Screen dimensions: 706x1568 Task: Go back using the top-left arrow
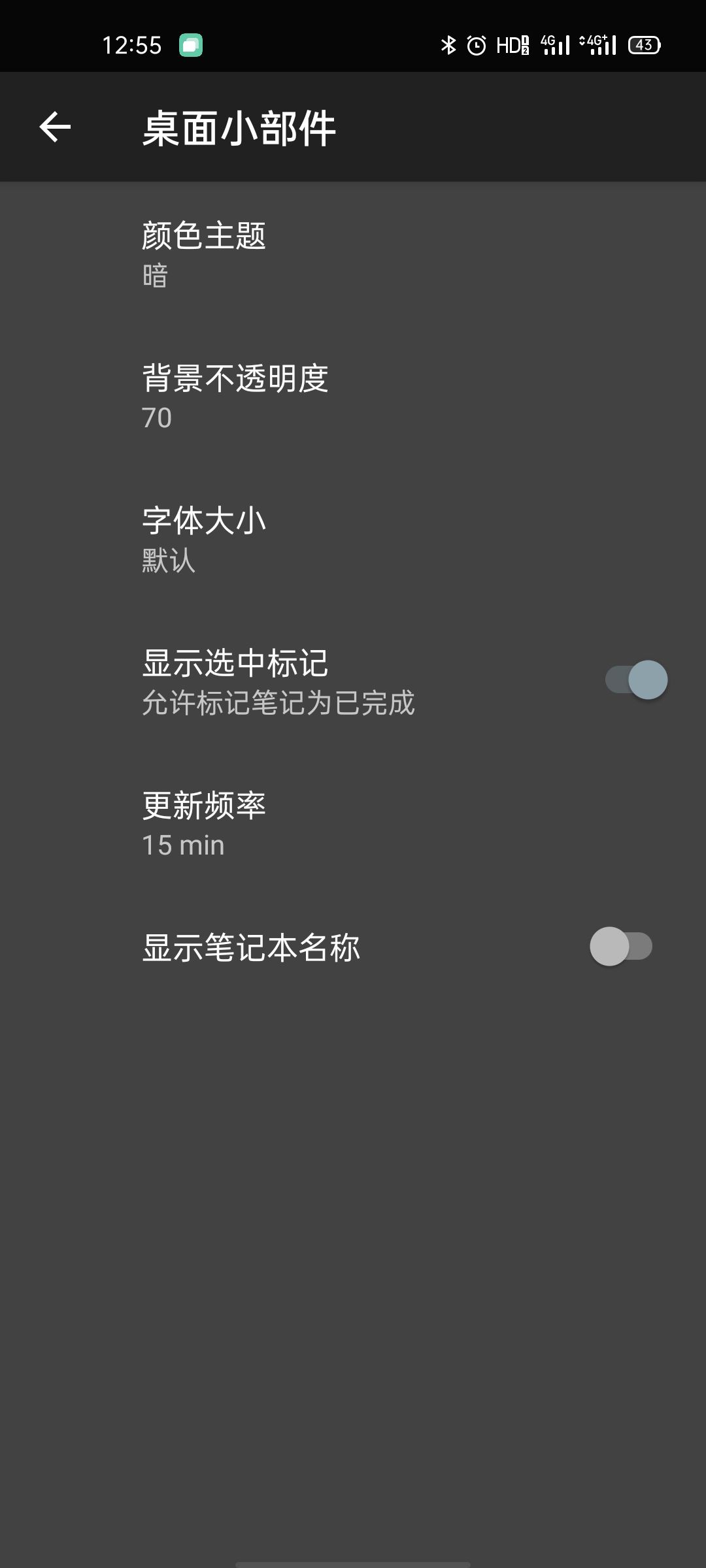pyautogui.click(x=55, y=127)
